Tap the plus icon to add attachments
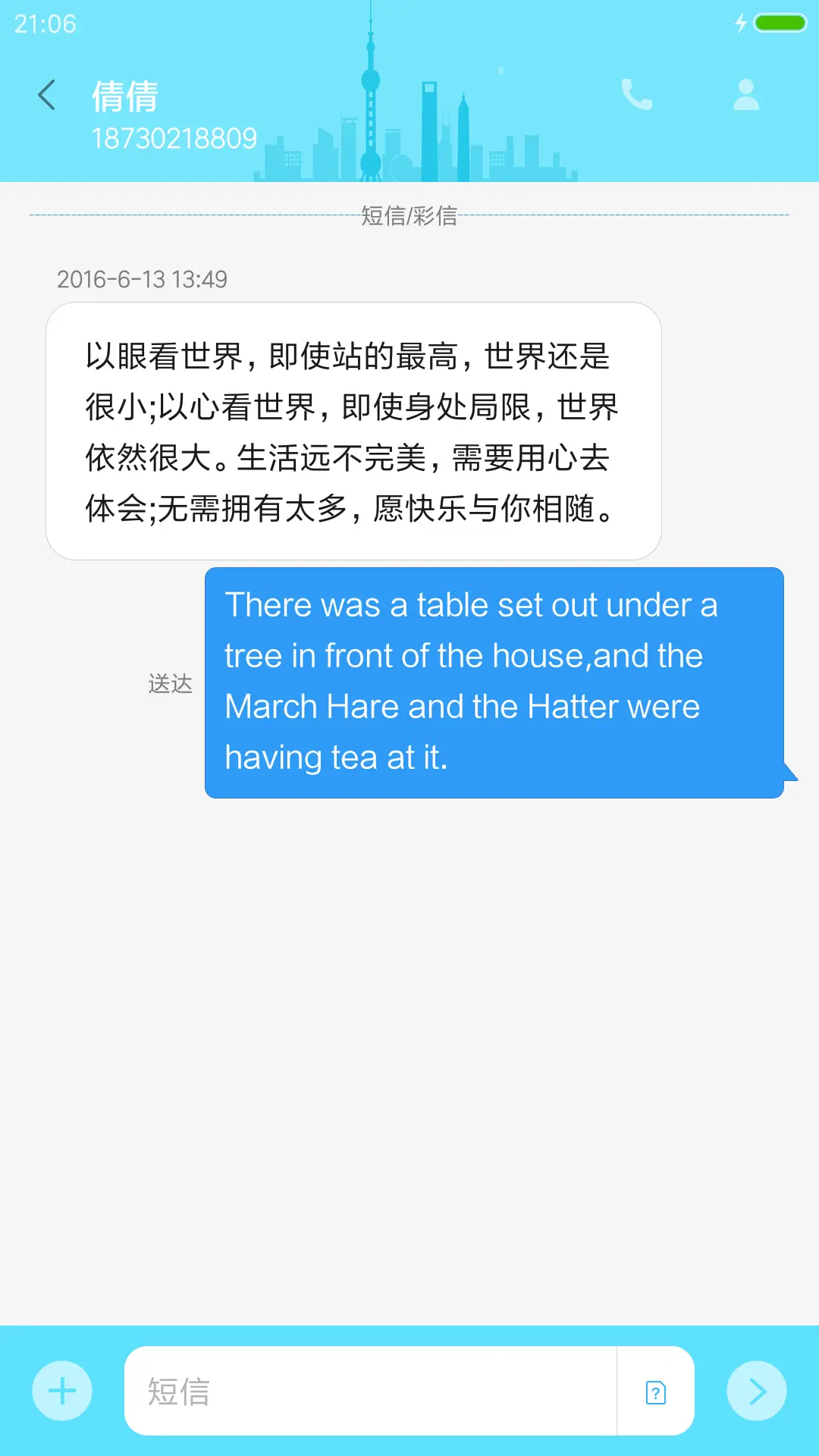The image size is (819, 1456). tap(61, 1391)
